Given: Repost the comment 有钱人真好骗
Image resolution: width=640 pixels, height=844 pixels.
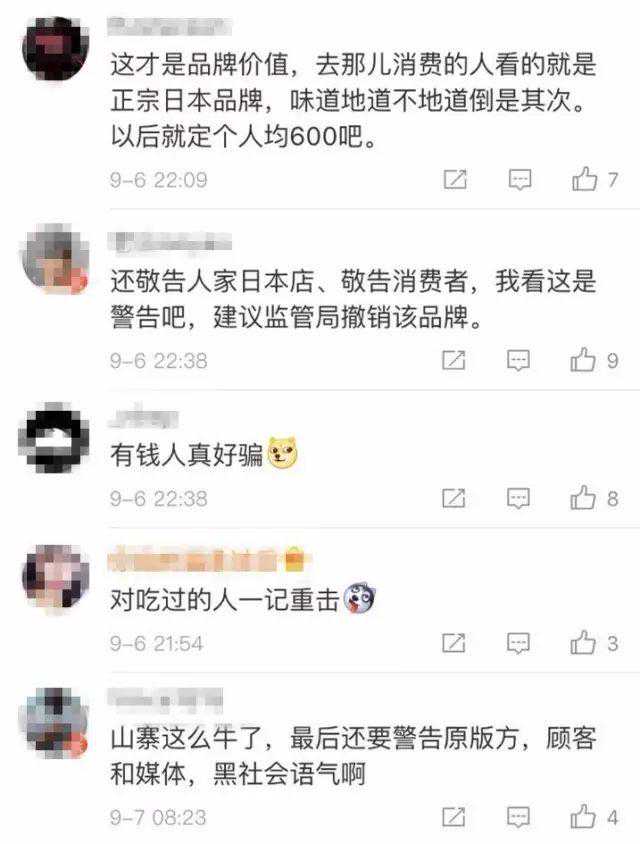Looking at the screenshot, I should click(455, 498).
